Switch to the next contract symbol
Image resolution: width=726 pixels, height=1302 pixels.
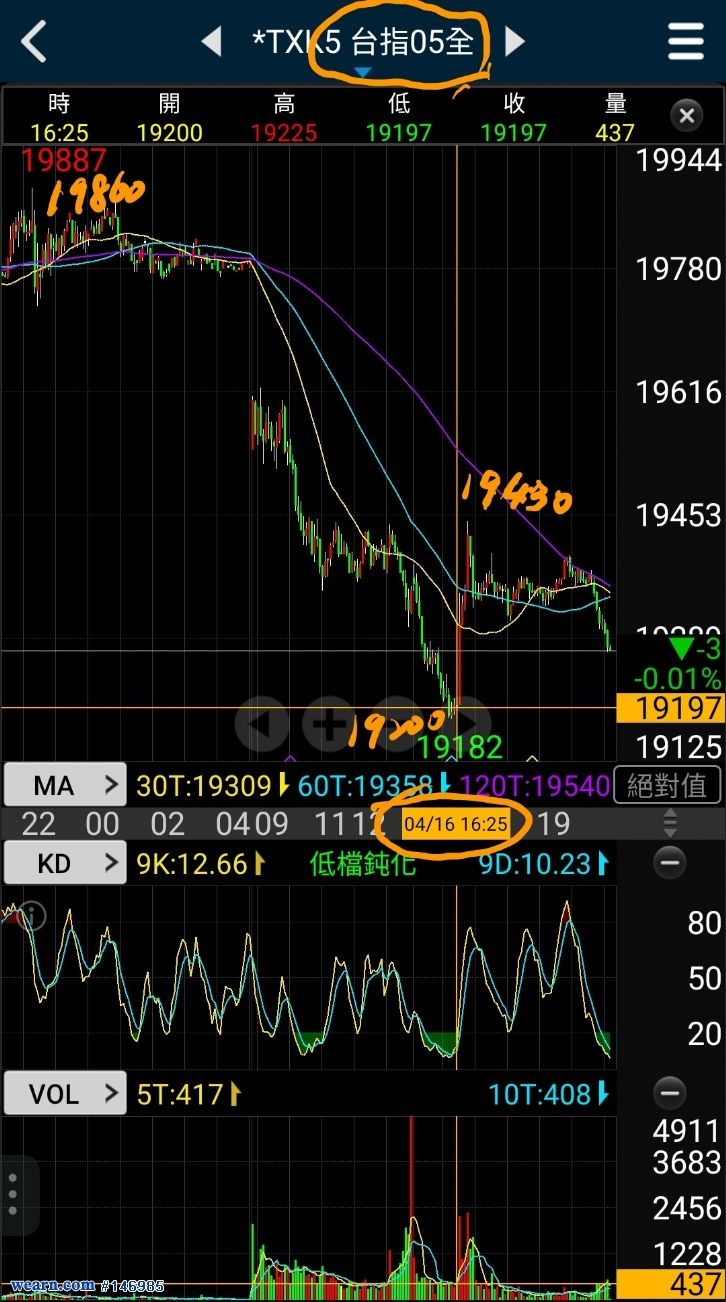coord(515,42)
